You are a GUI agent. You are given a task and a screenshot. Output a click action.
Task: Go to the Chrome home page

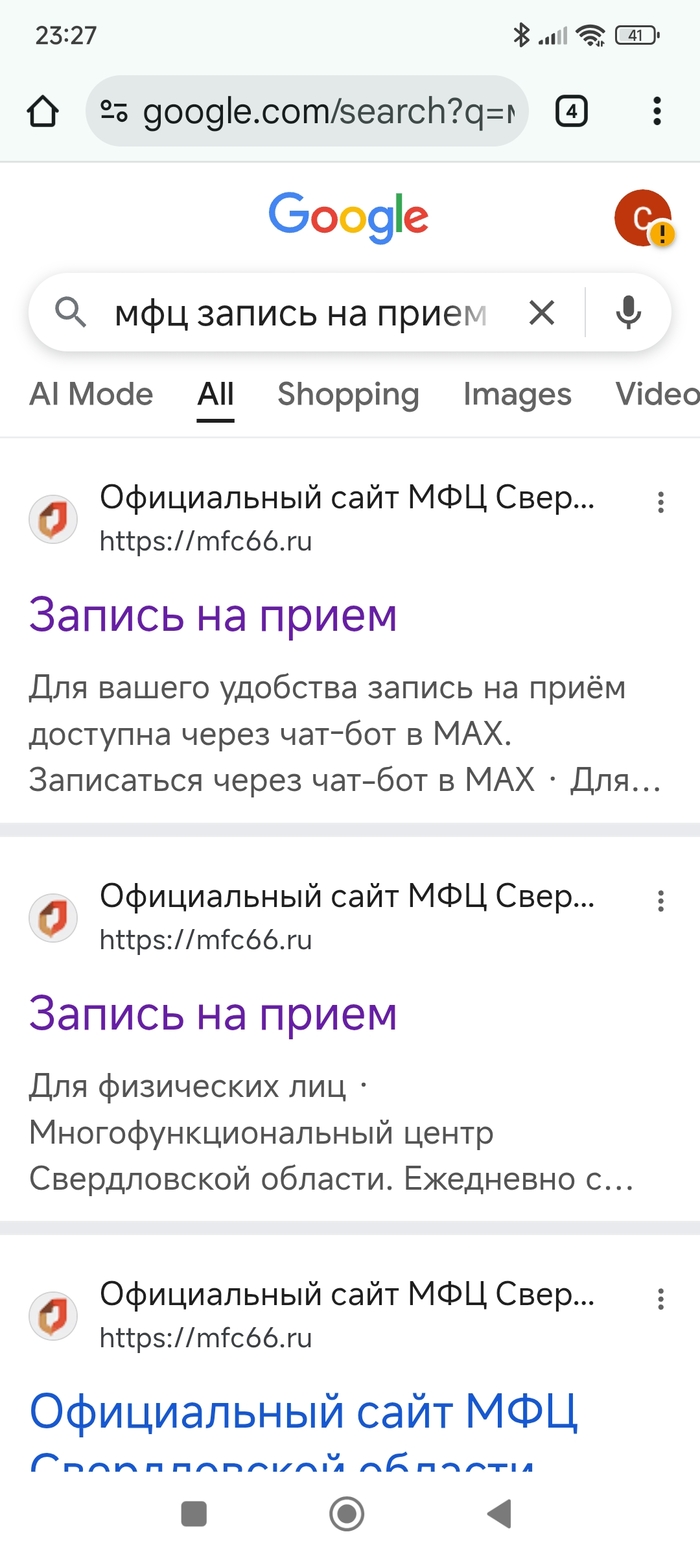[42, 112]
